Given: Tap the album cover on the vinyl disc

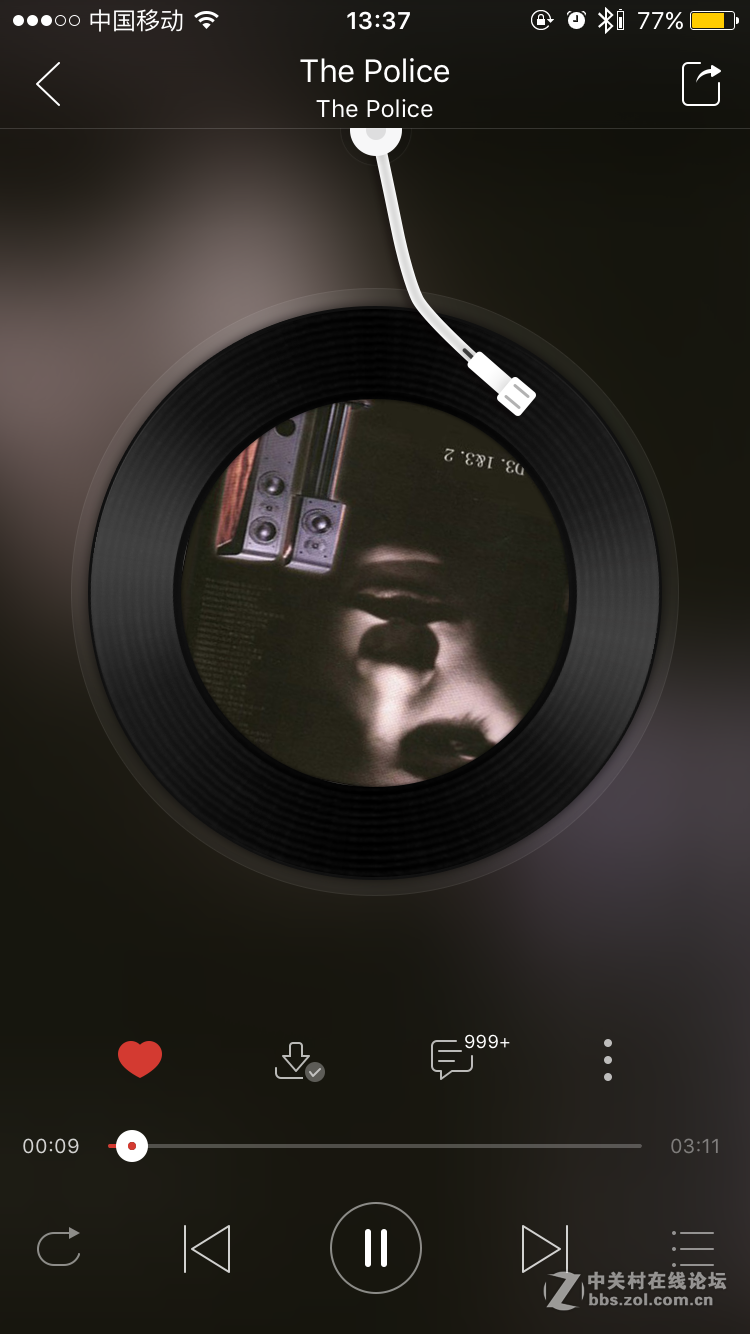Looking at the screenshot, I should pyautogui.click(x=375, y=592).
